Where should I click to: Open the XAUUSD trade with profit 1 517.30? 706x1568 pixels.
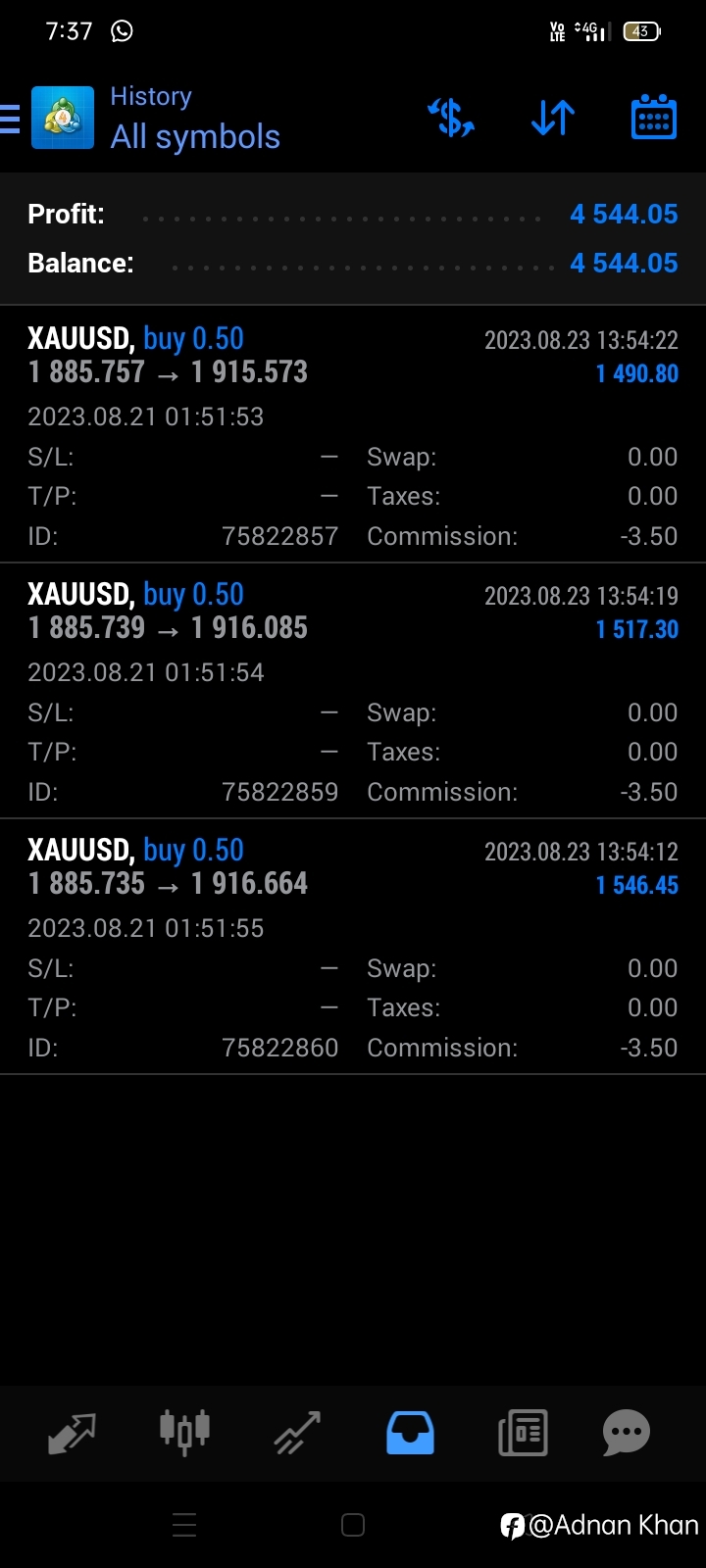point(353,690)
